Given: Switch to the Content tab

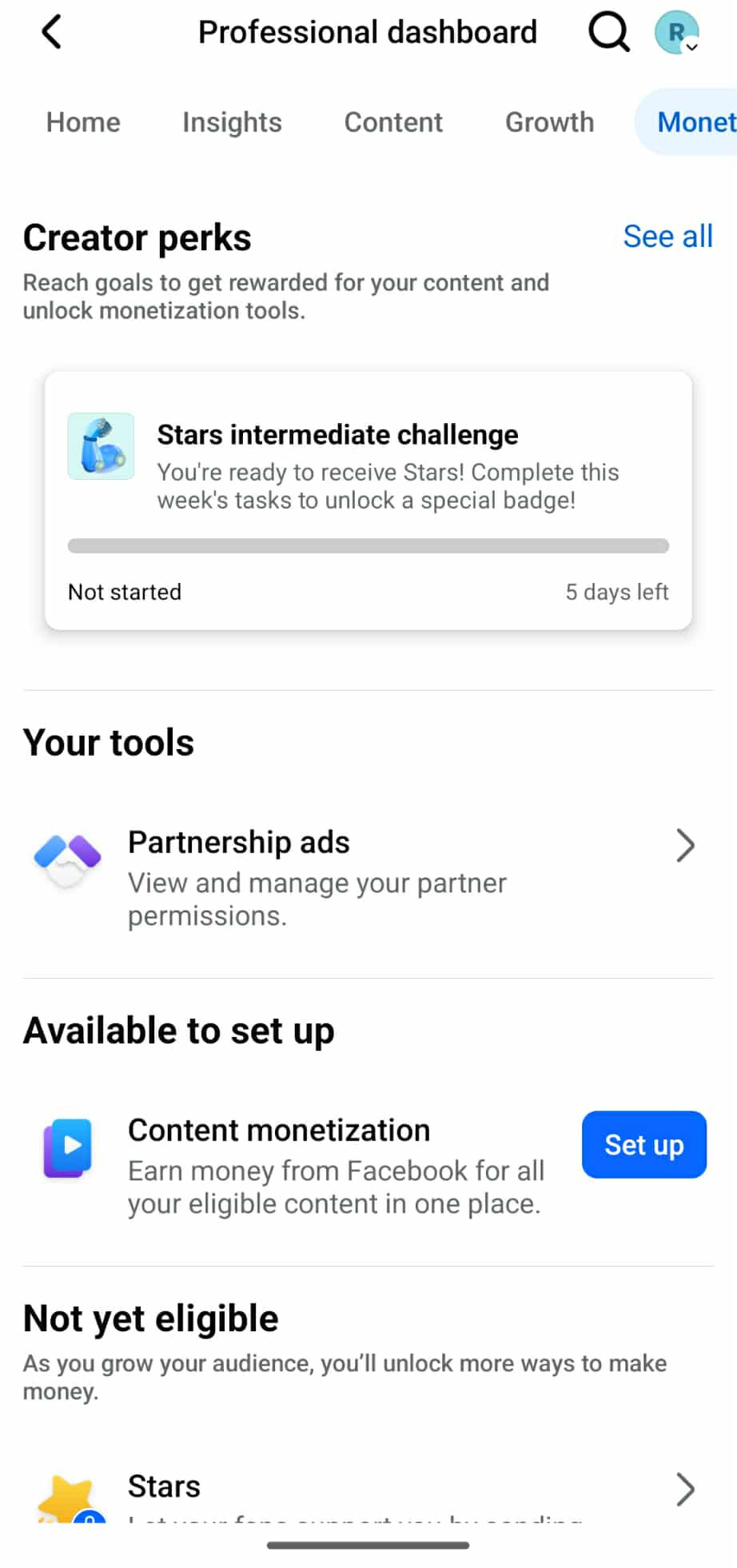Looking at the screenshot, I should [x=392, y=122].
